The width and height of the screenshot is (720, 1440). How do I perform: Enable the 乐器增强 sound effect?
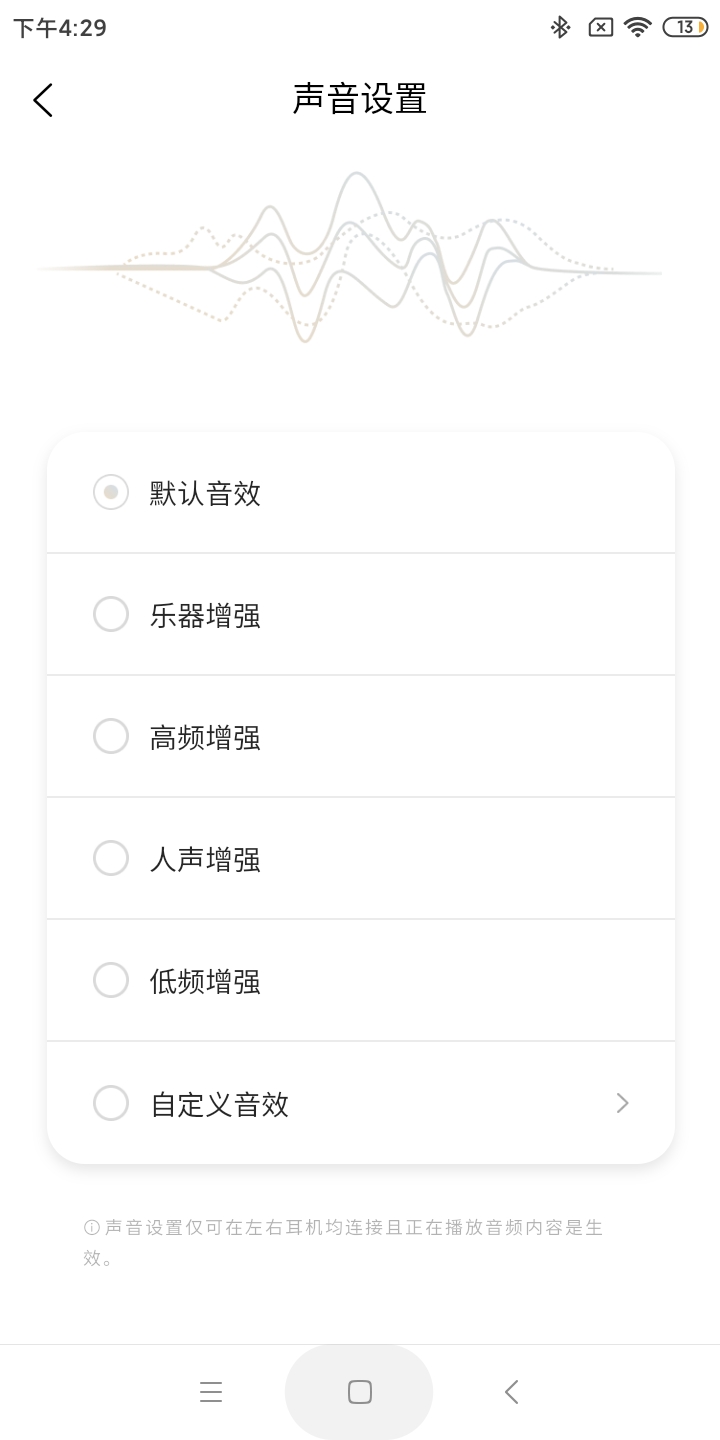[111, 614]
